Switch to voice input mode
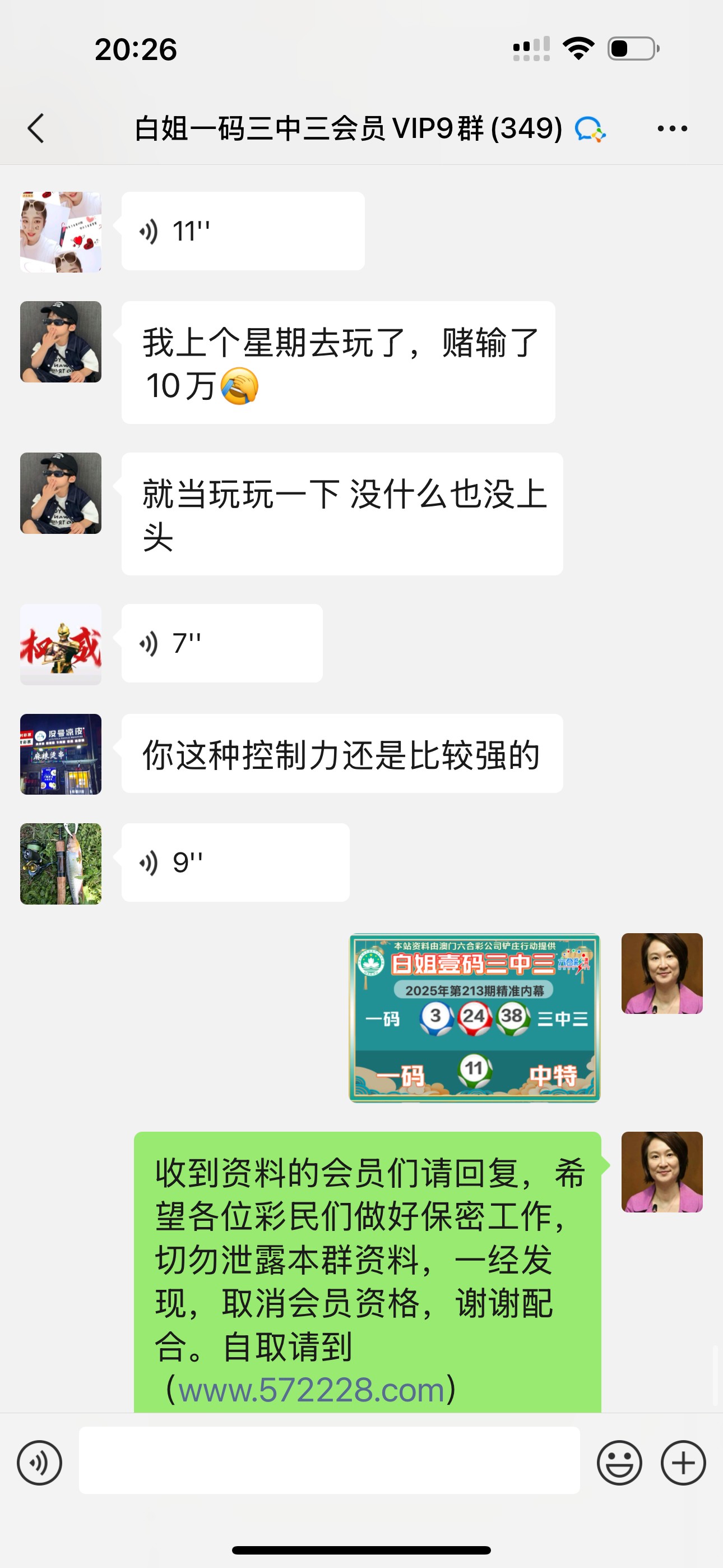This screenshot has width=723, height=1568. pos(40,1463)
